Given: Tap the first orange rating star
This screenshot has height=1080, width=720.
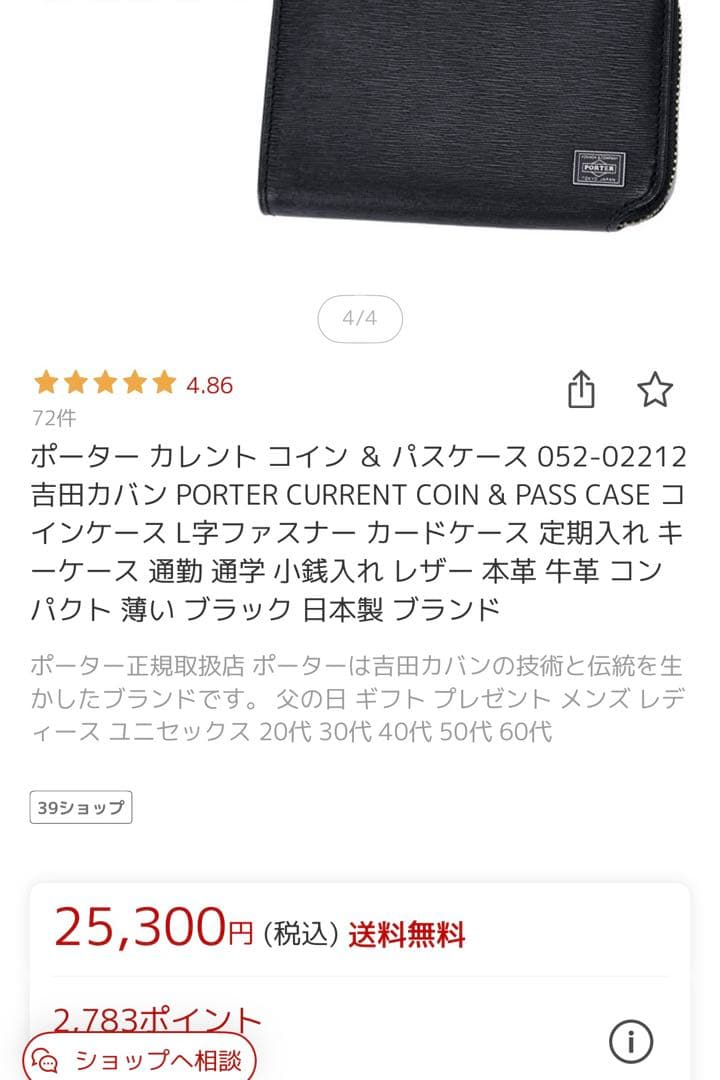Looking at the screenshot, I should click(44, 381).
